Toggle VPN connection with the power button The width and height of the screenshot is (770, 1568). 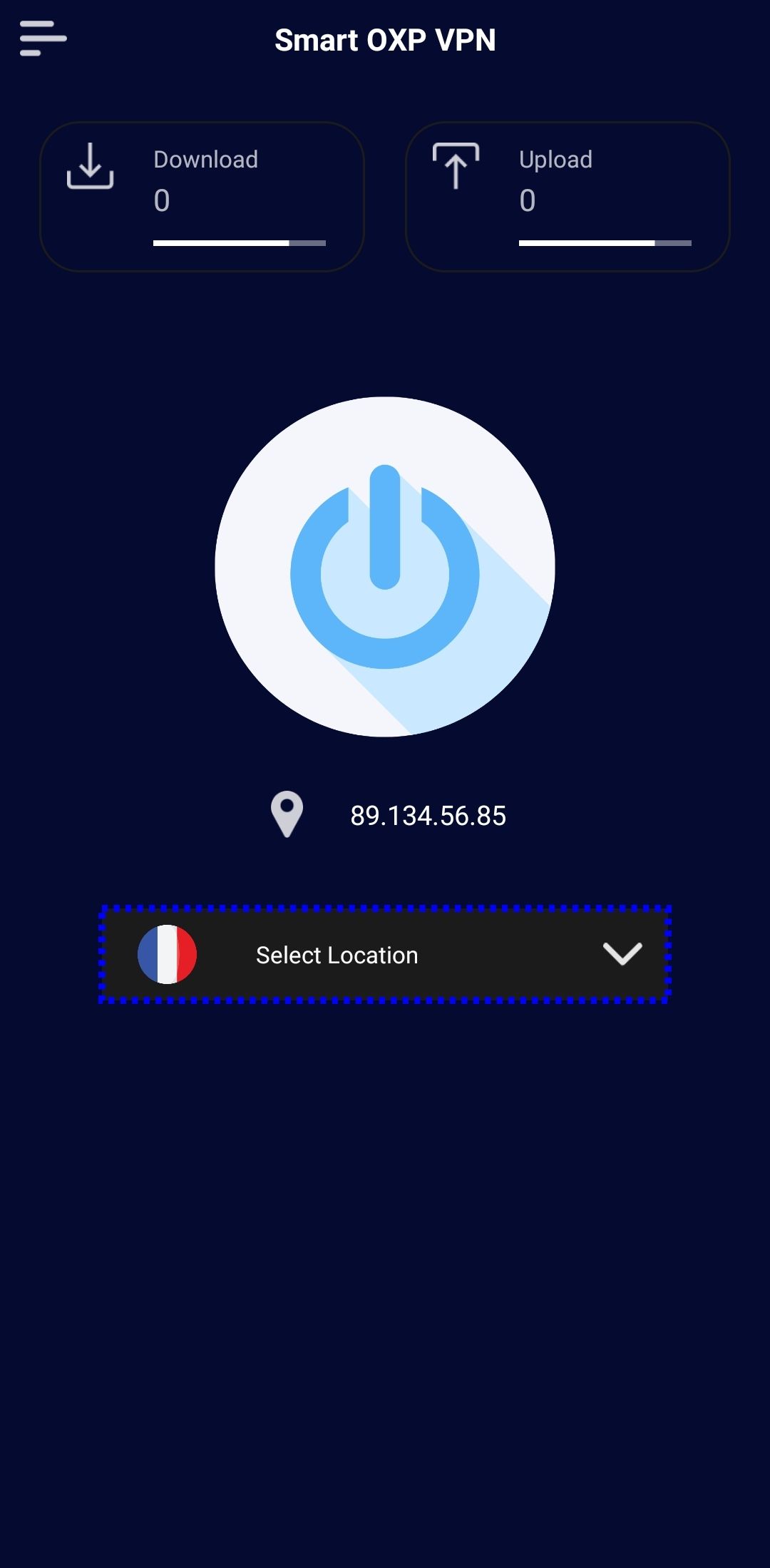point(385,567)
